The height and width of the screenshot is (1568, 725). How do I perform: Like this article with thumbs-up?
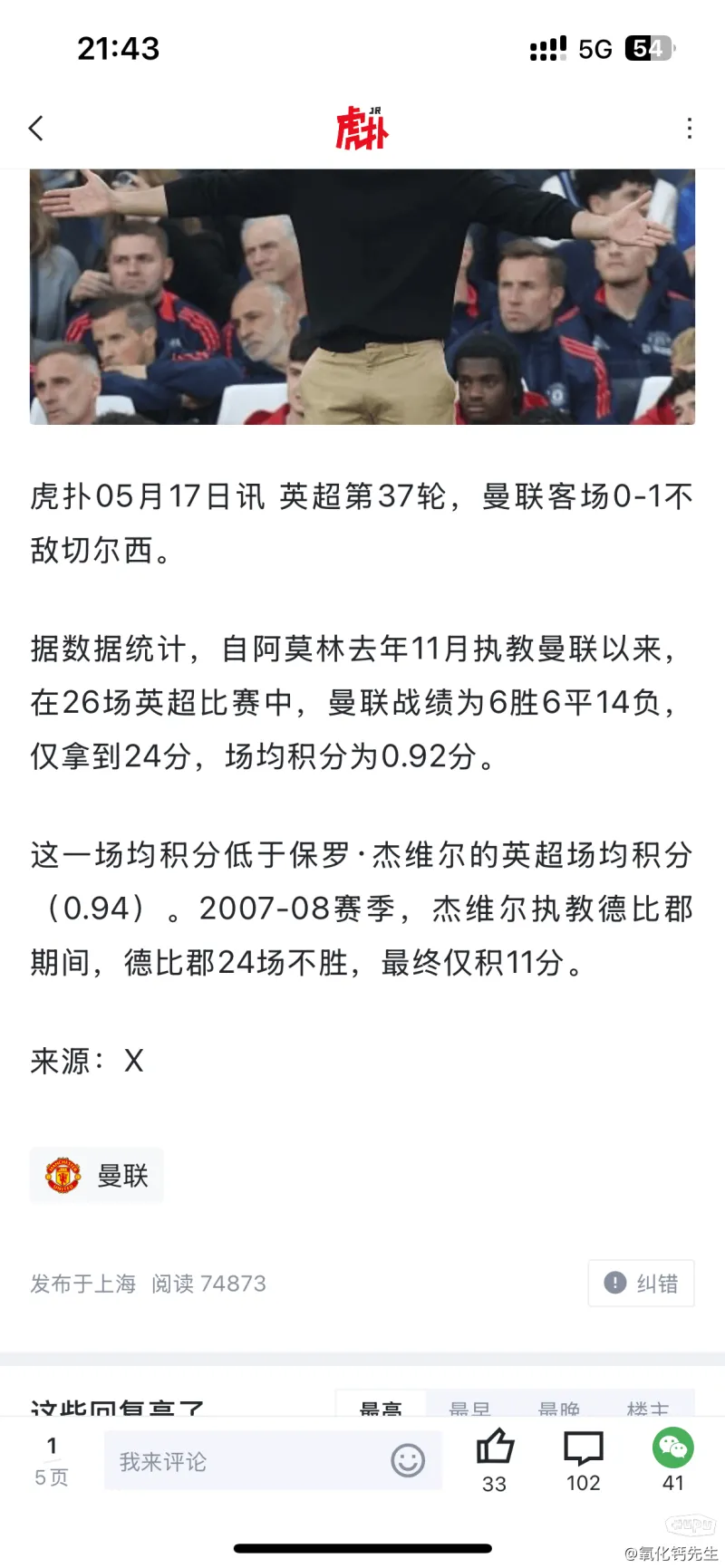495,1459
